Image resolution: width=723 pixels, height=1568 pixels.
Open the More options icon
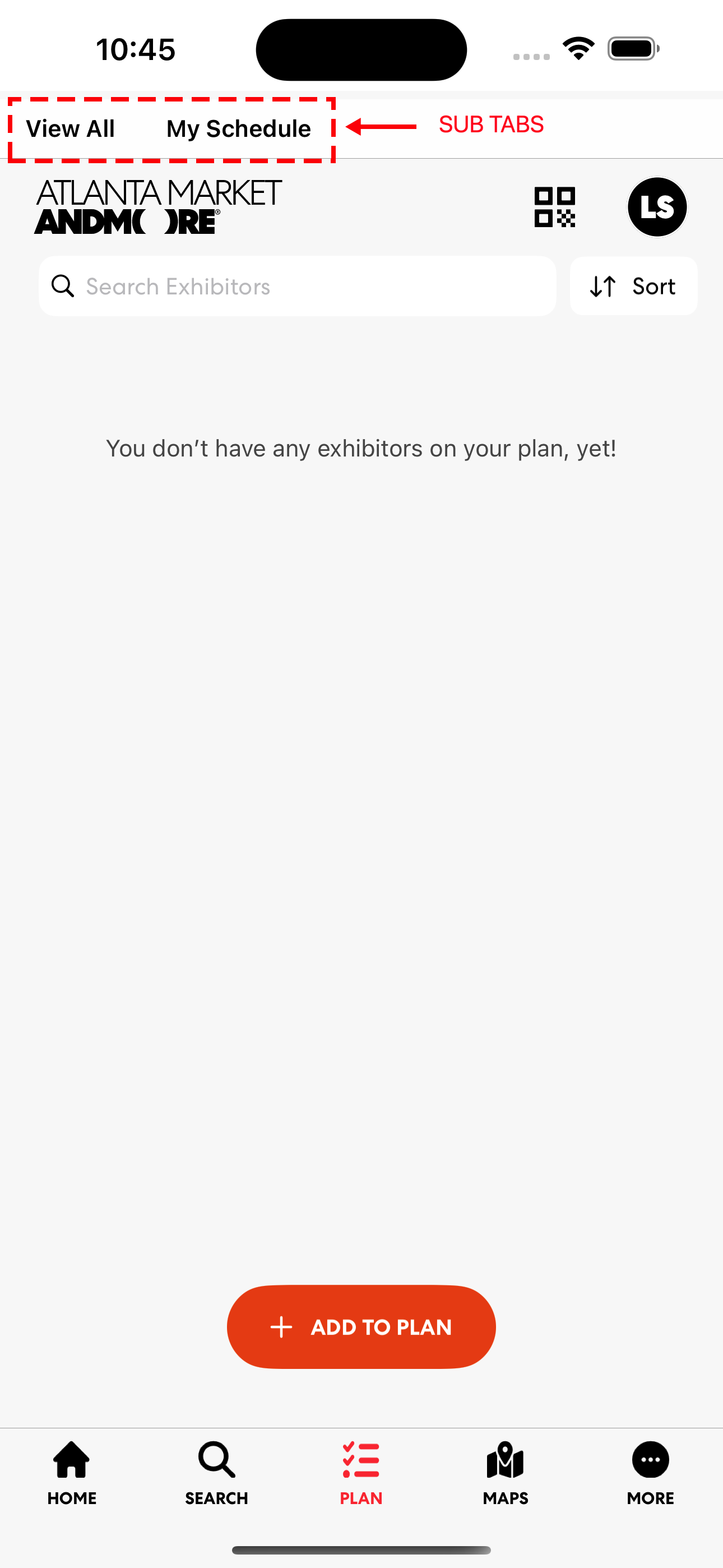650,1460
